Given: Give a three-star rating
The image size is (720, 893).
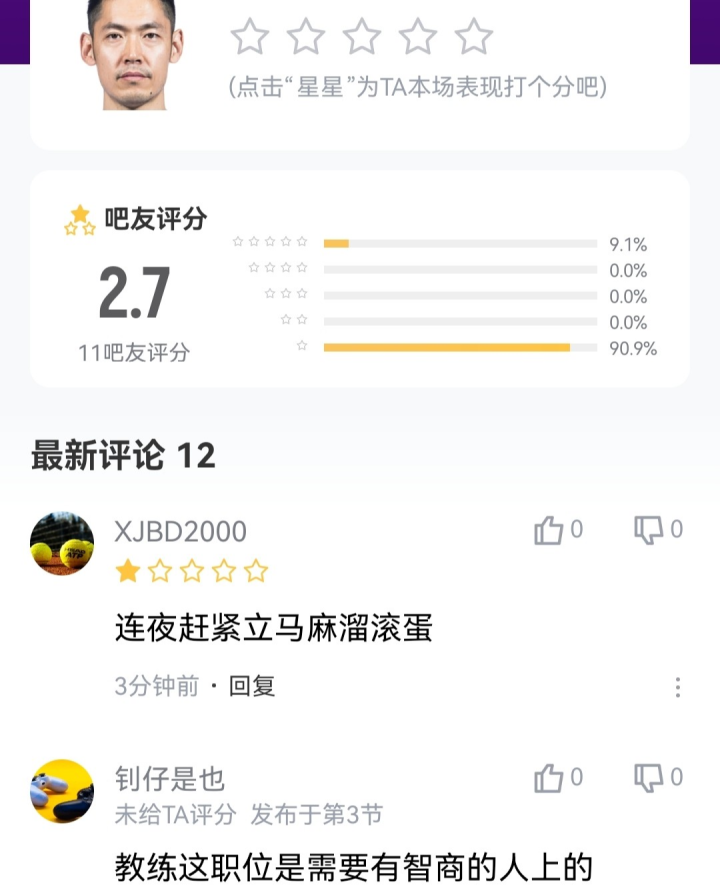Looking at the screenshot, I should coord(362,37).
